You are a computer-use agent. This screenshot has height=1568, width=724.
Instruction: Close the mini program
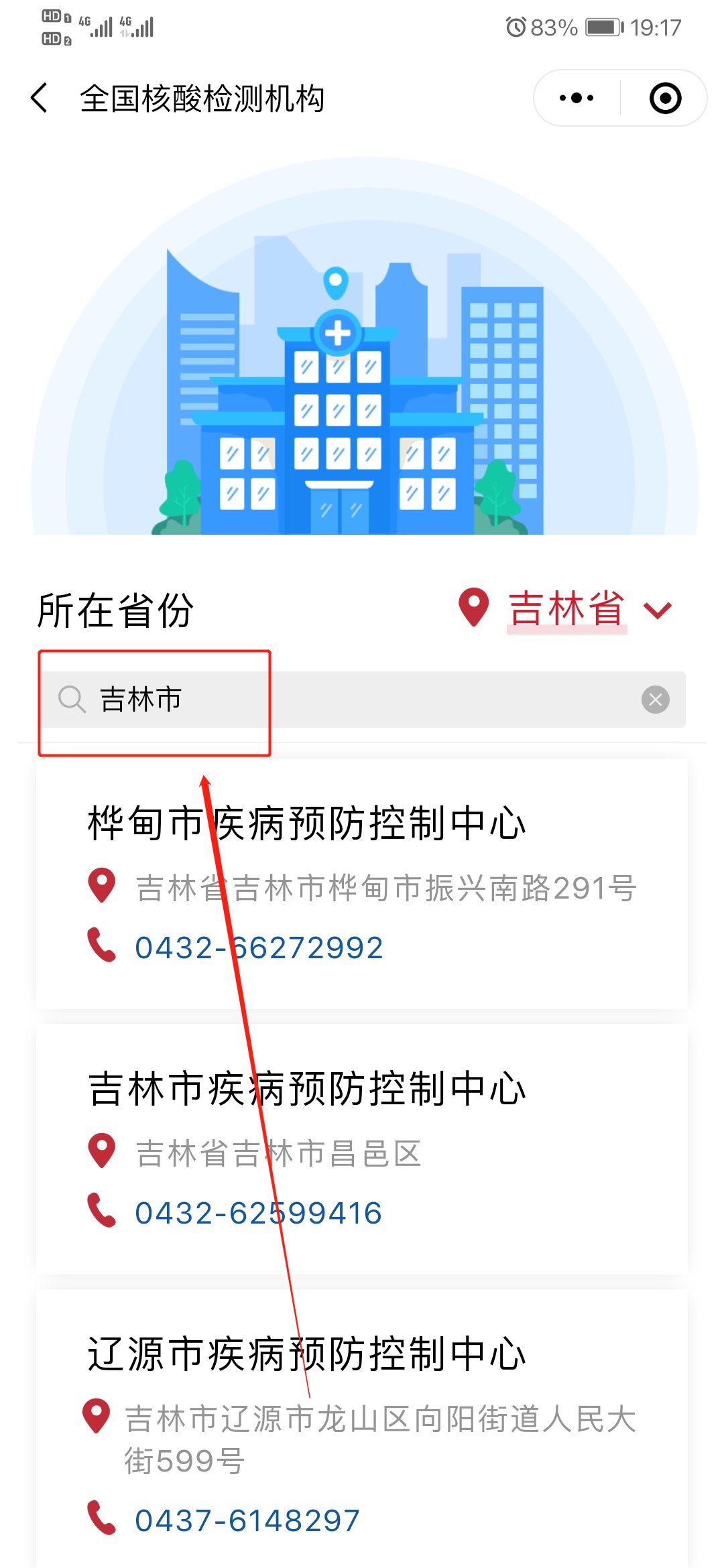click(665, 98)
